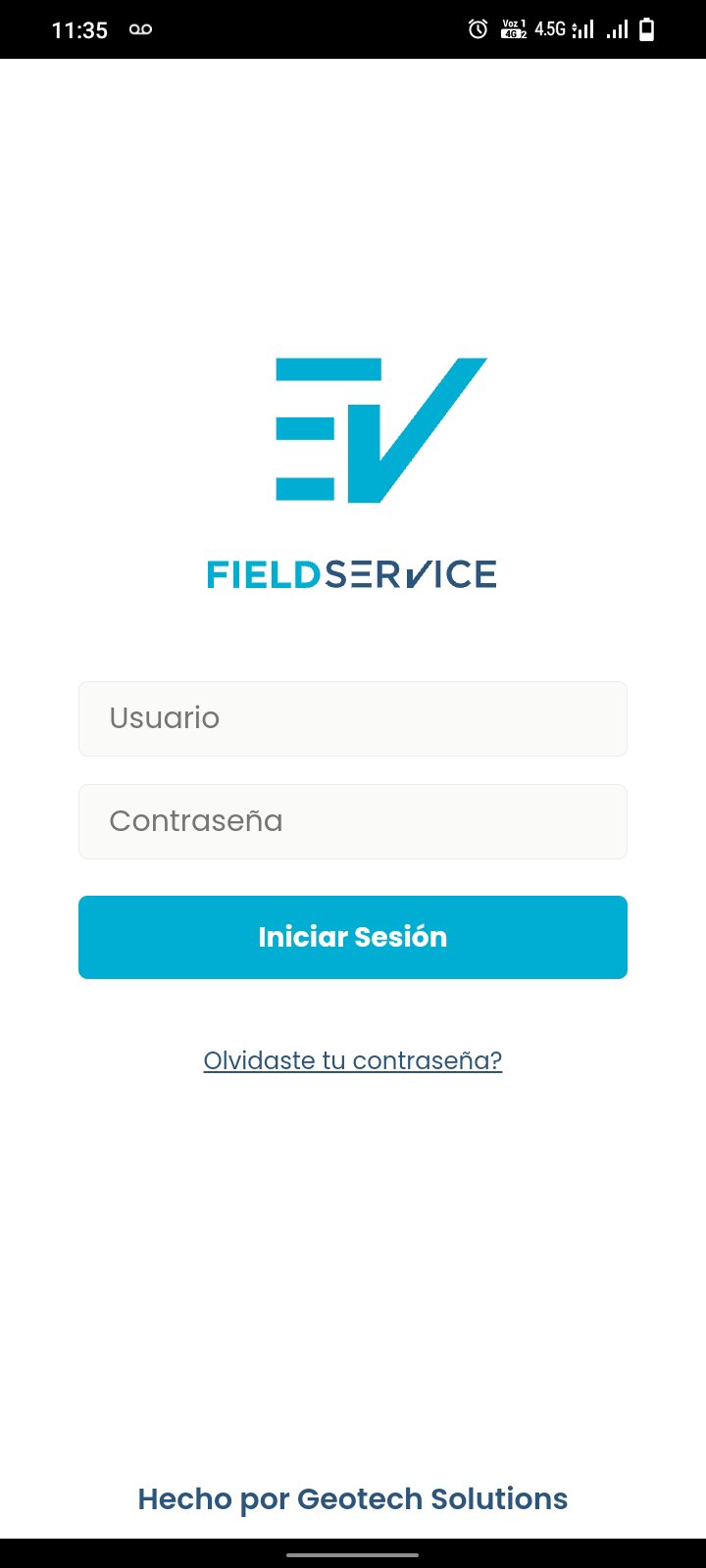Image resolution: width=706 pixels, height=1568 pixels.
Task: Tap the voicemail icon in the status bar
Action: pyautogui.click(x=140, y=29)
